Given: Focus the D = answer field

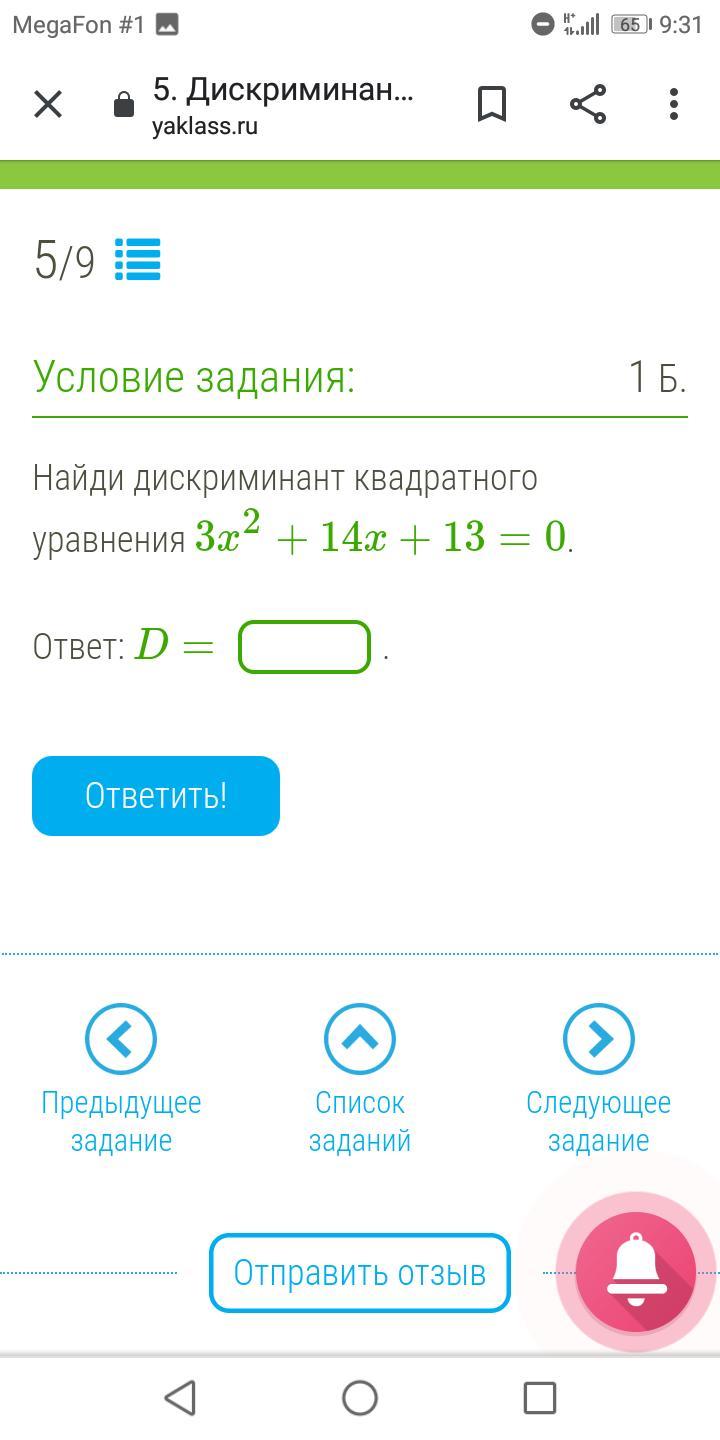Looking at the screenshot, I should pos(304,647).
